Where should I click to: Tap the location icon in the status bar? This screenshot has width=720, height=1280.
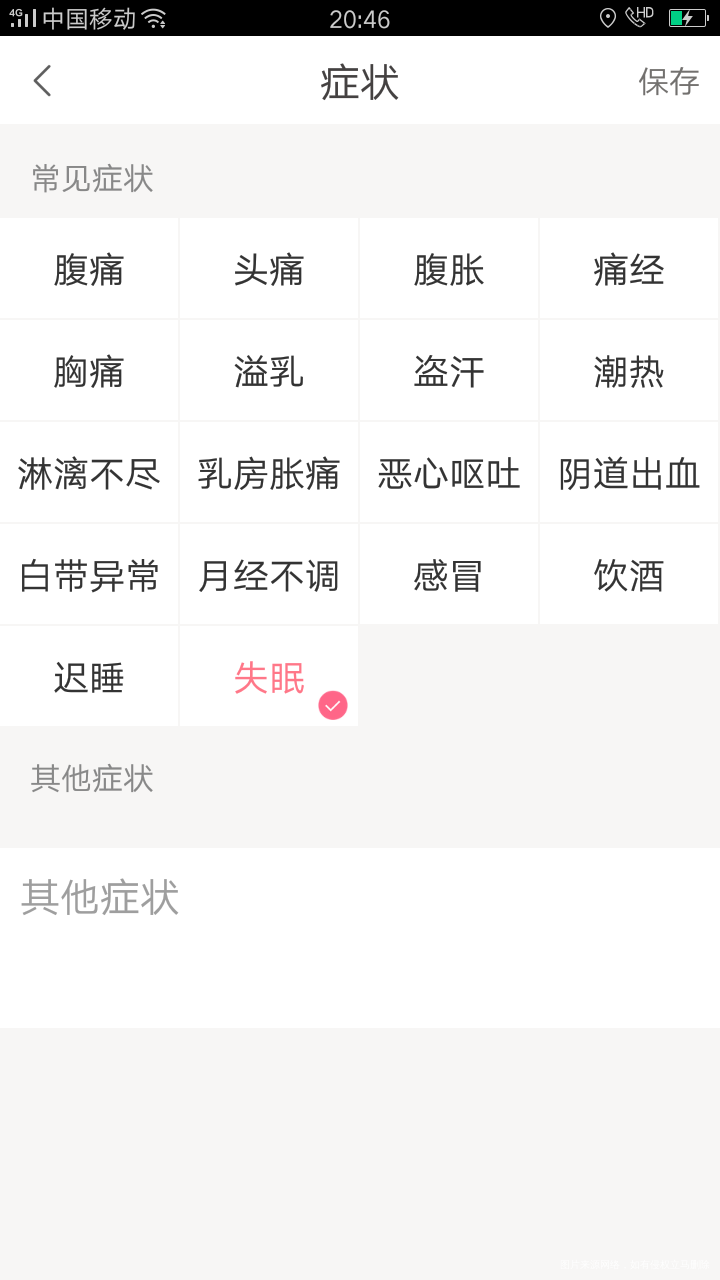(607, 18)
